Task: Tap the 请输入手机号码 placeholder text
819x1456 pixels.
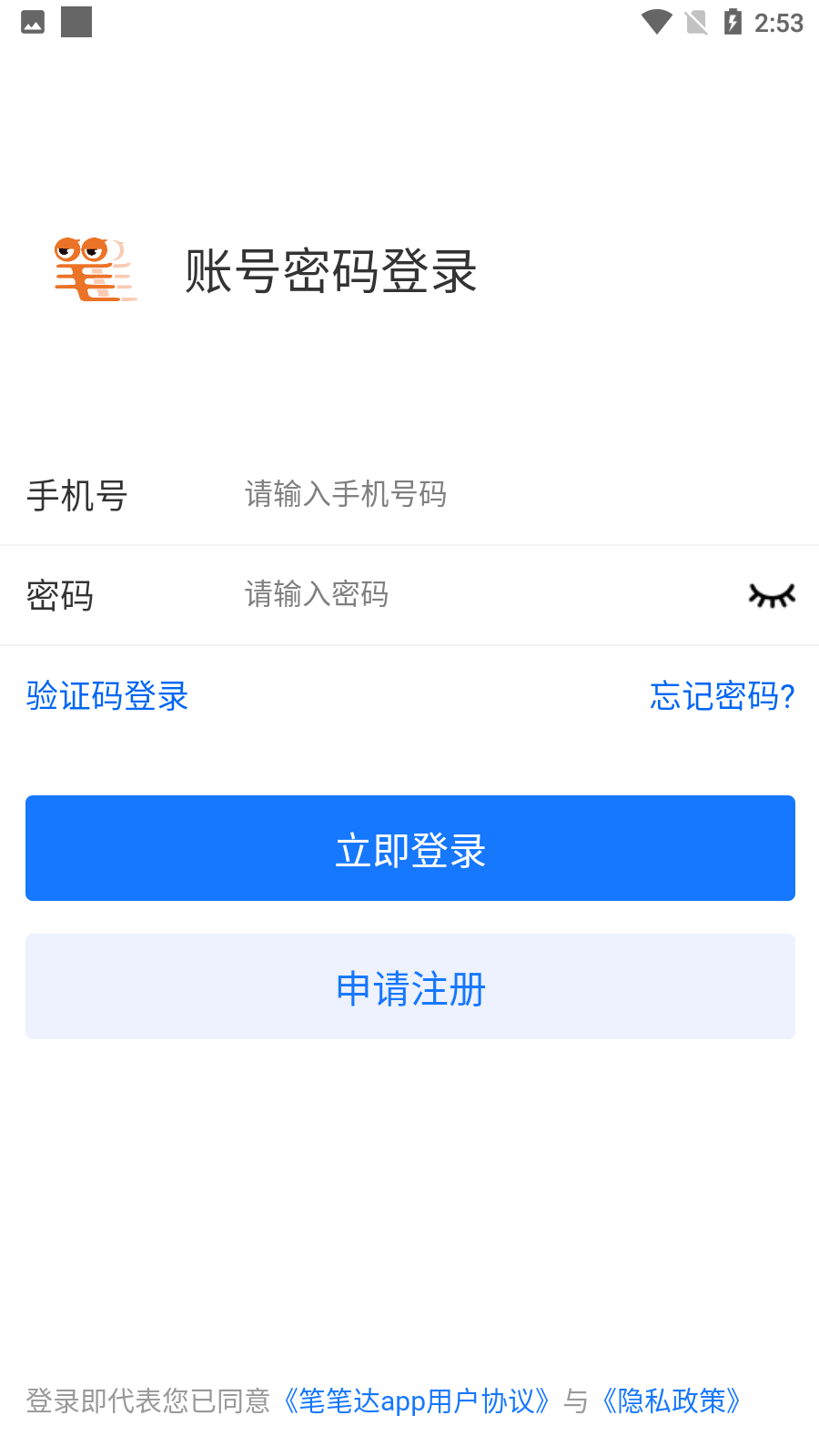Action: (346, 495)
